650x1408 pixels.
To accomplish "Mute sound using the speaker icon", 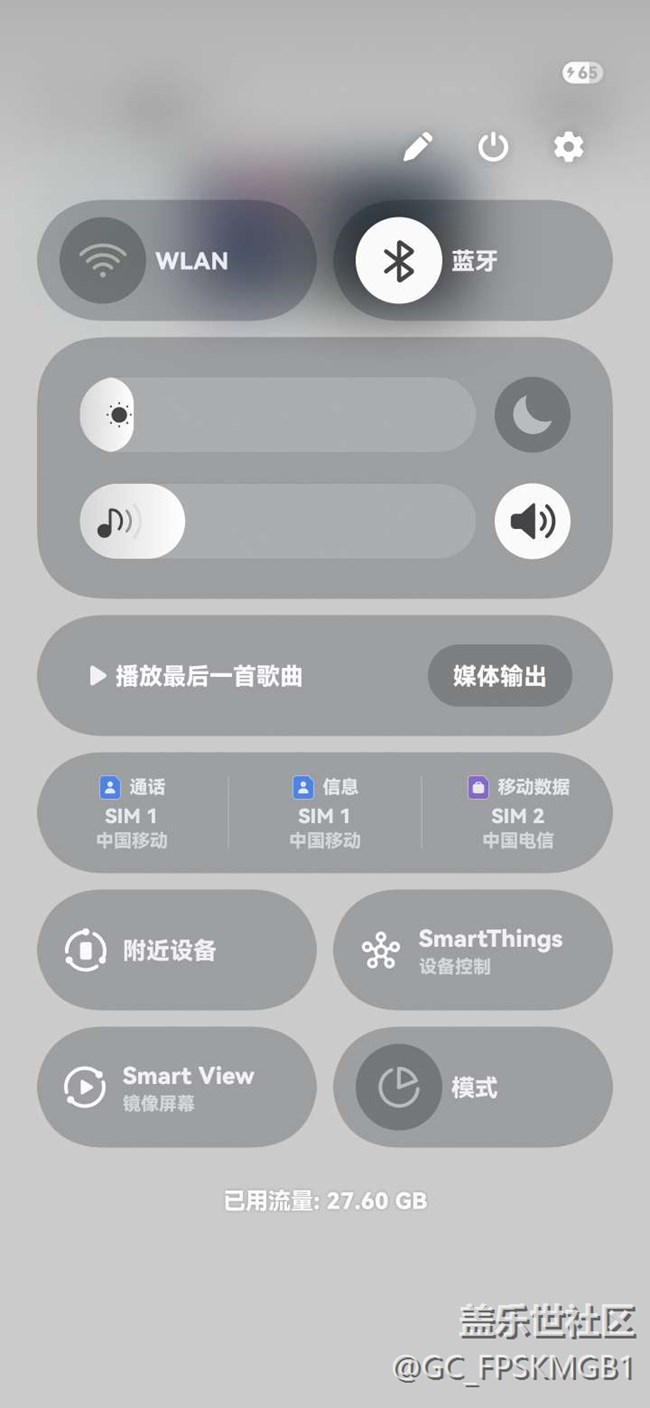I will pos(532,521).
